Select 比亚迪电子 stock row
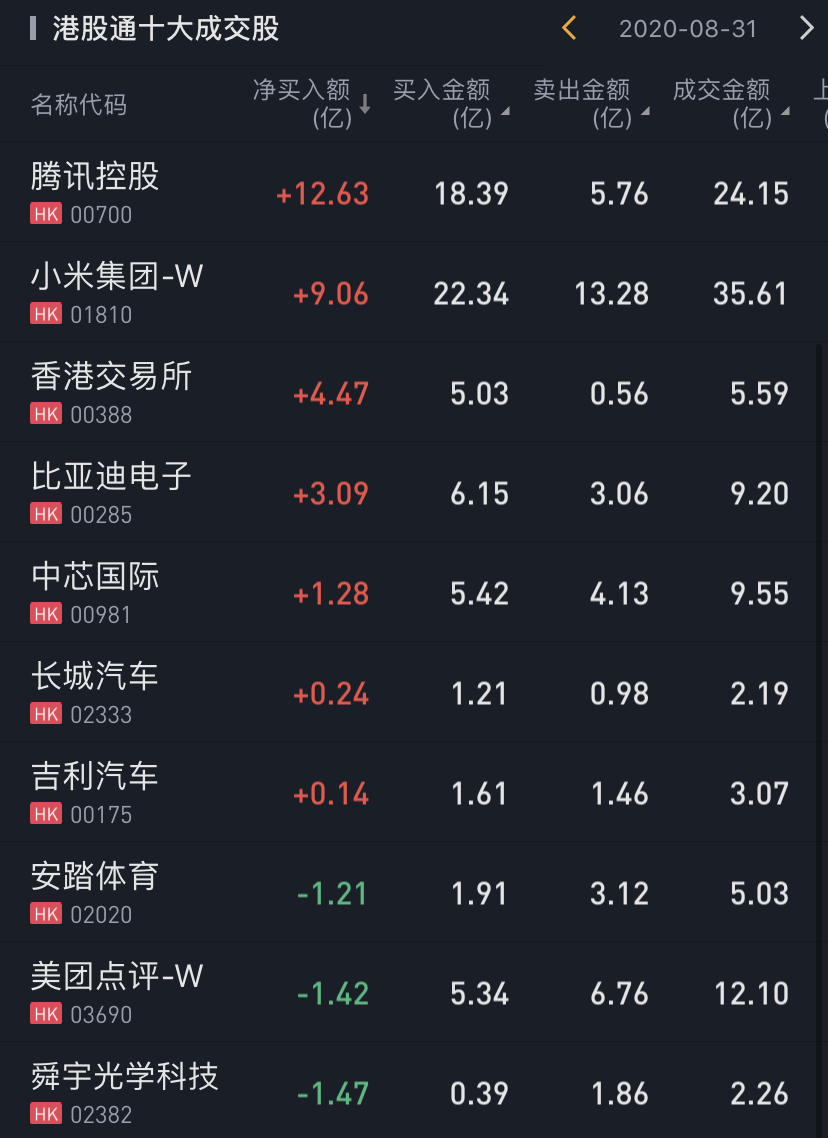828x1138 pixels. click(111, 492)
